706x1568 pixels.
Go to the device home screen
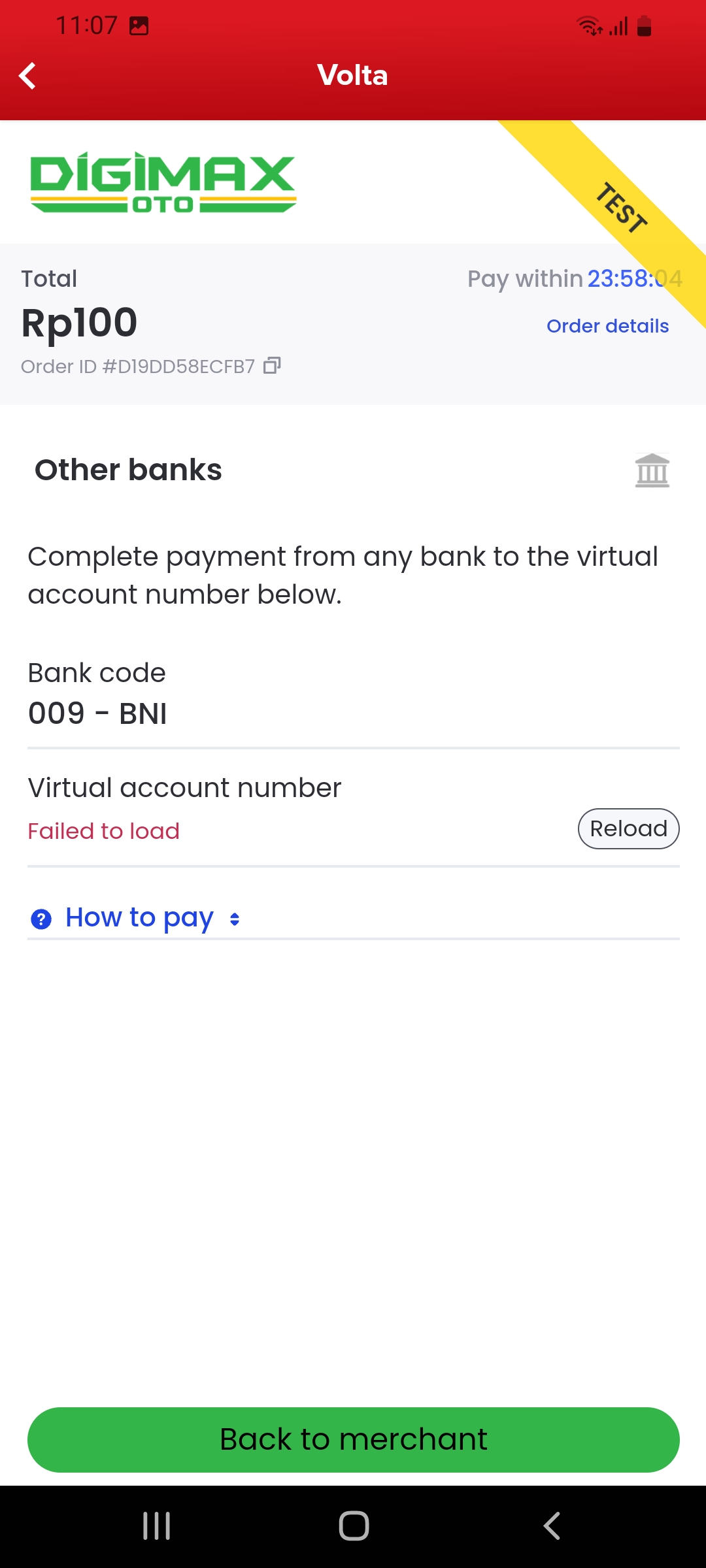354,1526
